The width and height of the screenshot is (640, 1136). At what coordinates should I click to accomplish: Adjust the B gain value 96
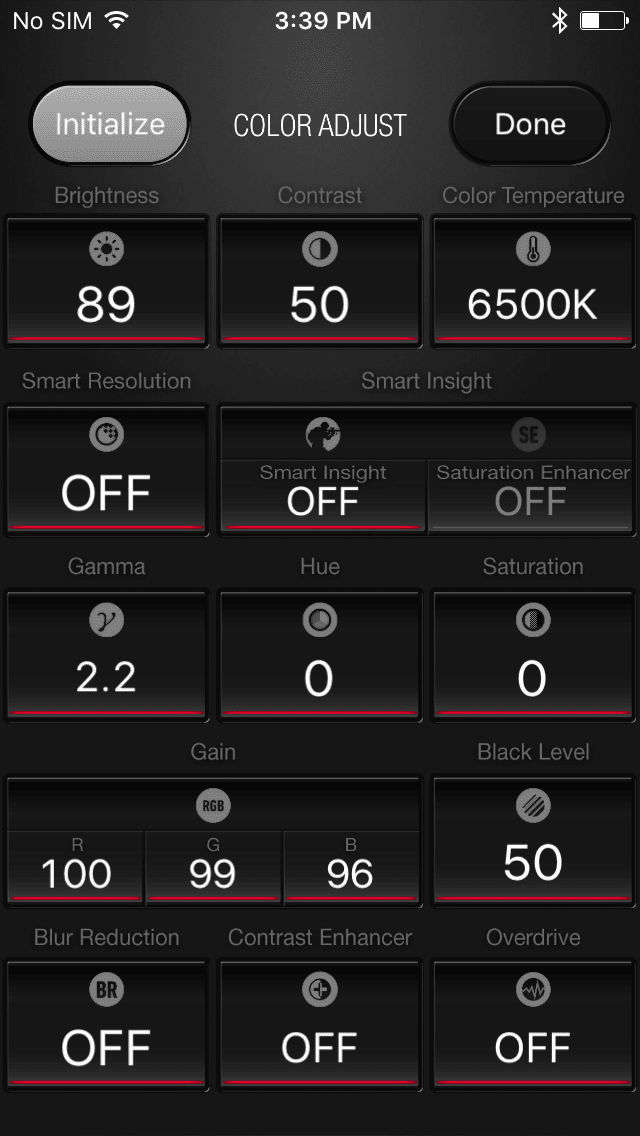click(x=351, y=866)
